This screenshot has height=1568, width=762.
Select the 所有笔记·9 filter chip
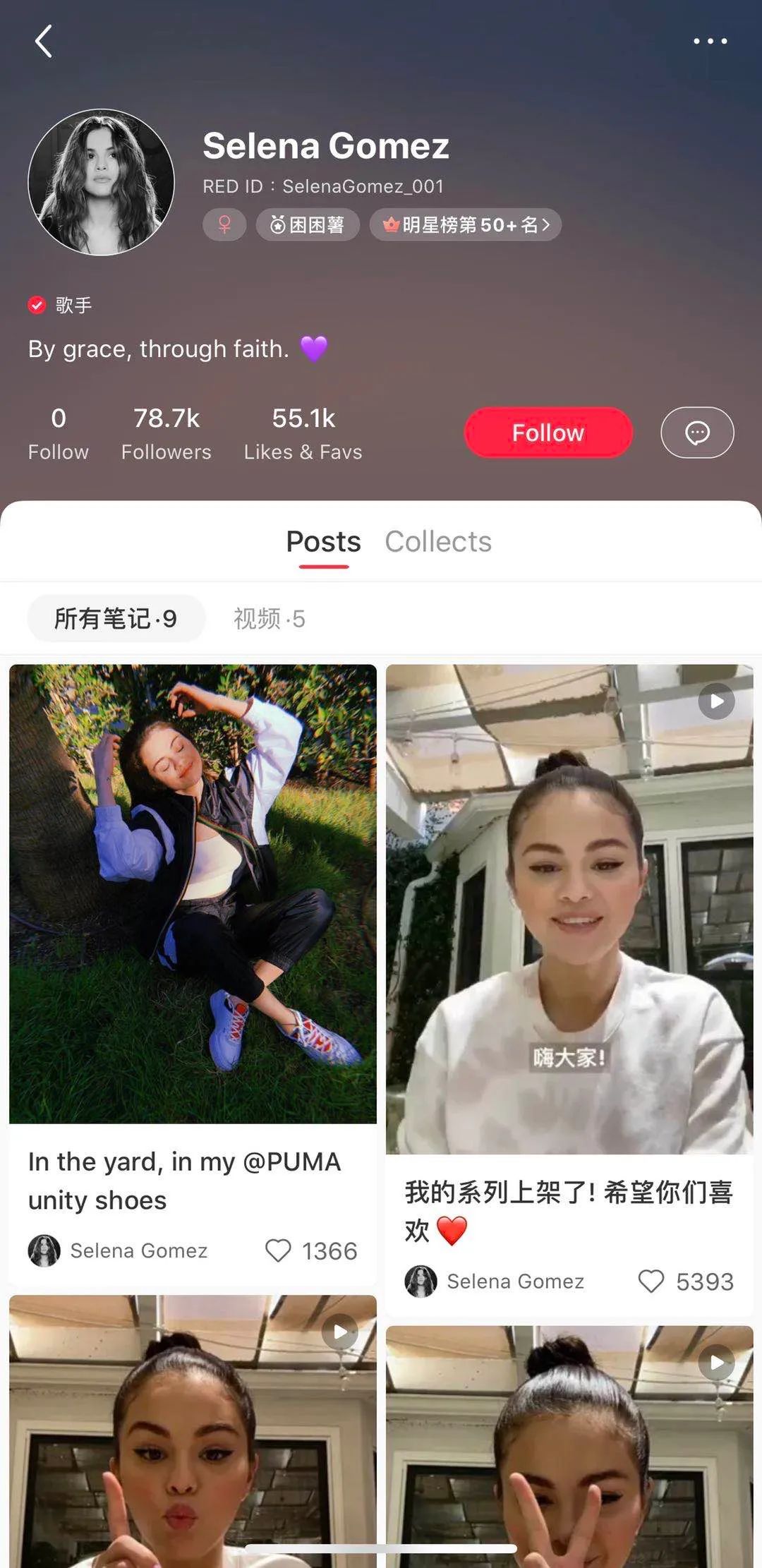pyautogui.click(x=116, y=619)
